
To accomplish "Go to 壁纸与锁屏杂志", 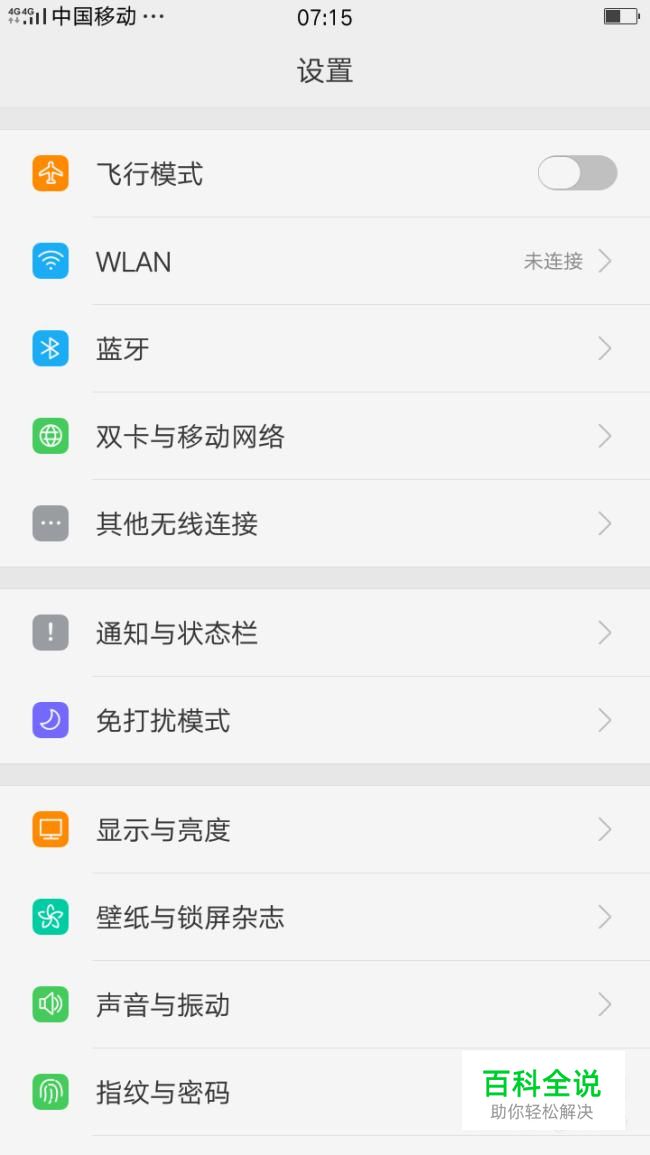I will (325, 917).
